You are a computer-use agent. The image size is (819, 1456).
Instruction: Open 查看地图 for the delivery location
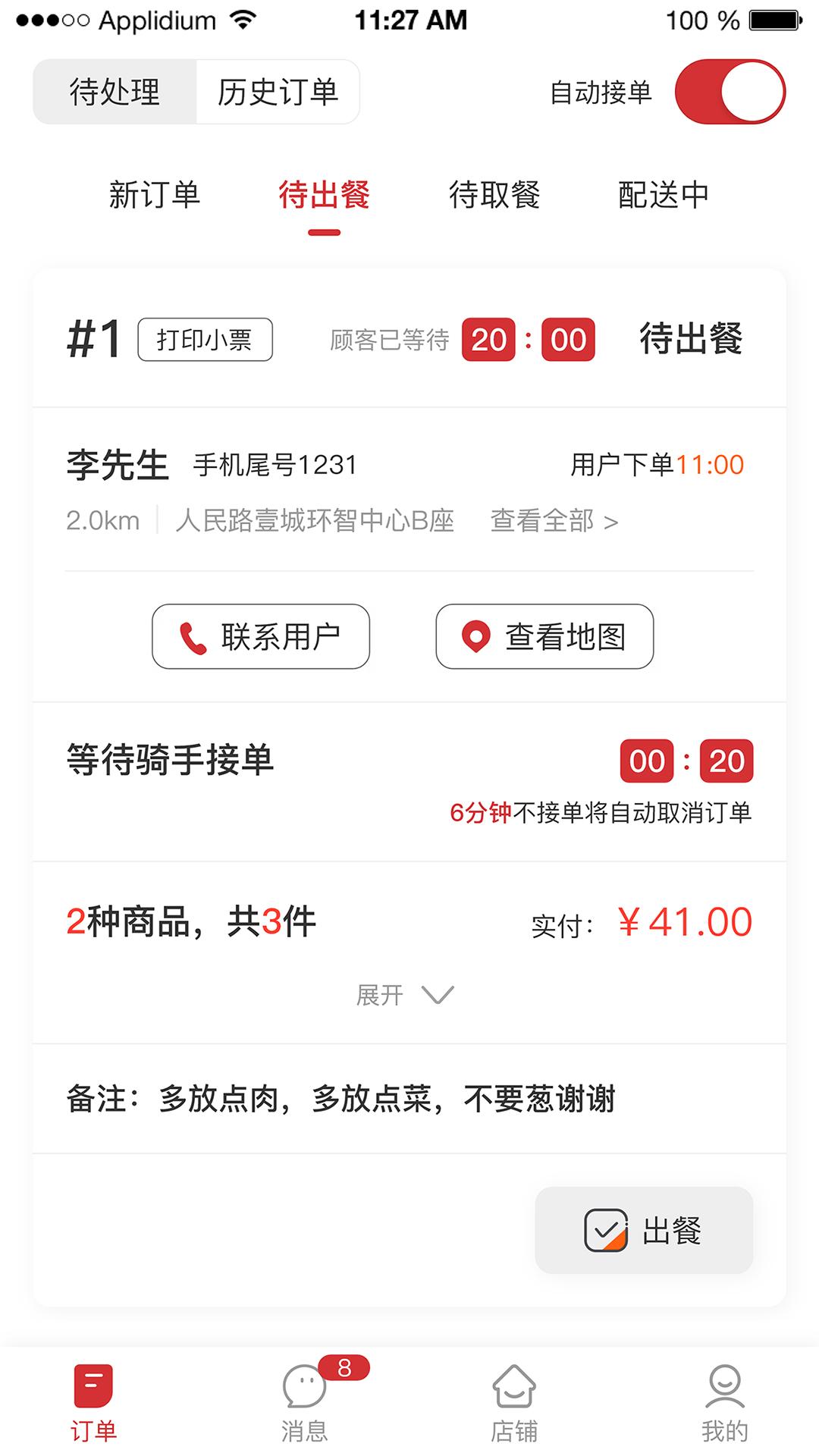point(544,636)
